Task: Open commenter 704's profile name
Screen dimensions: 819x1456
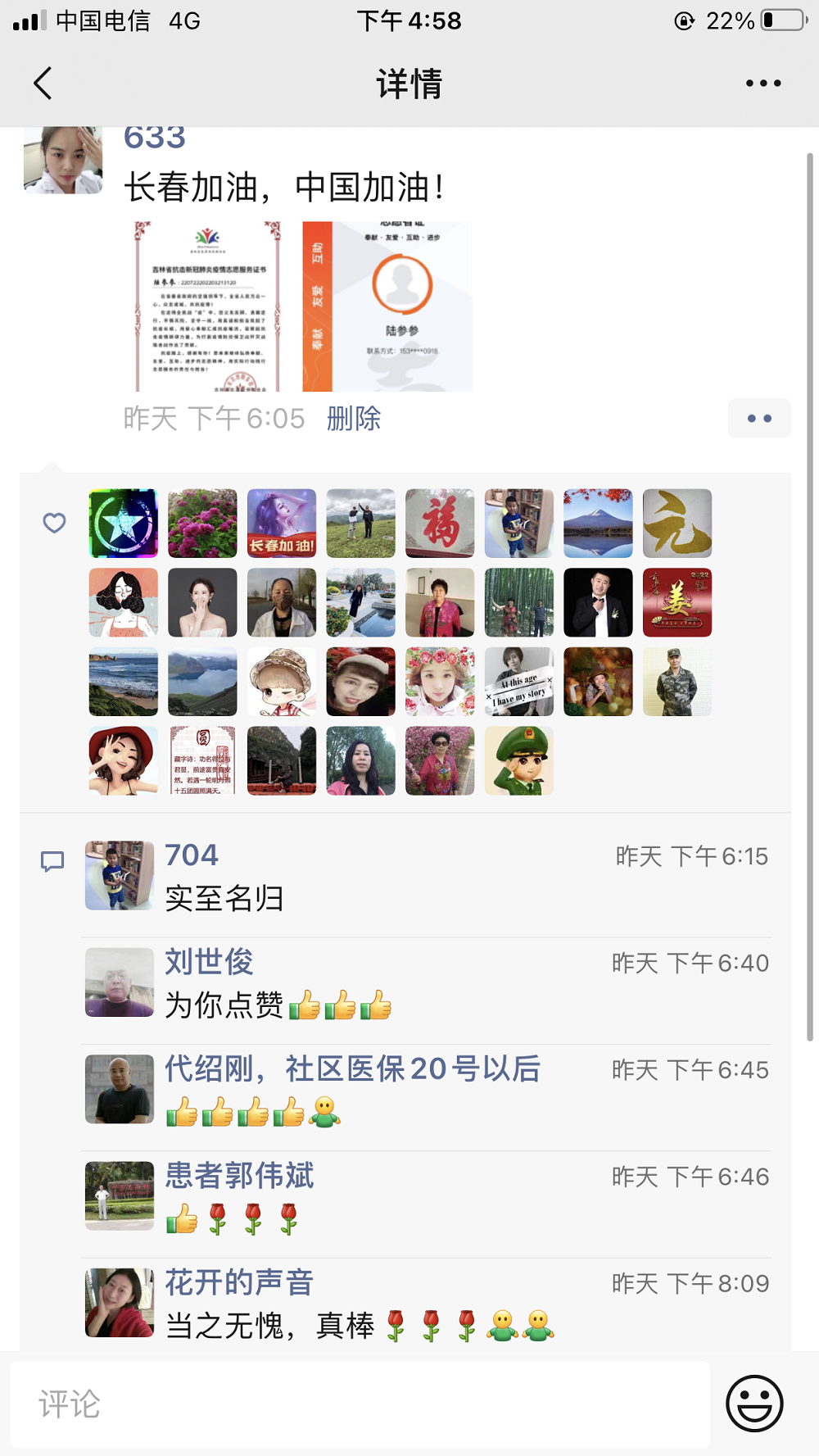Action: click(192, 855)
